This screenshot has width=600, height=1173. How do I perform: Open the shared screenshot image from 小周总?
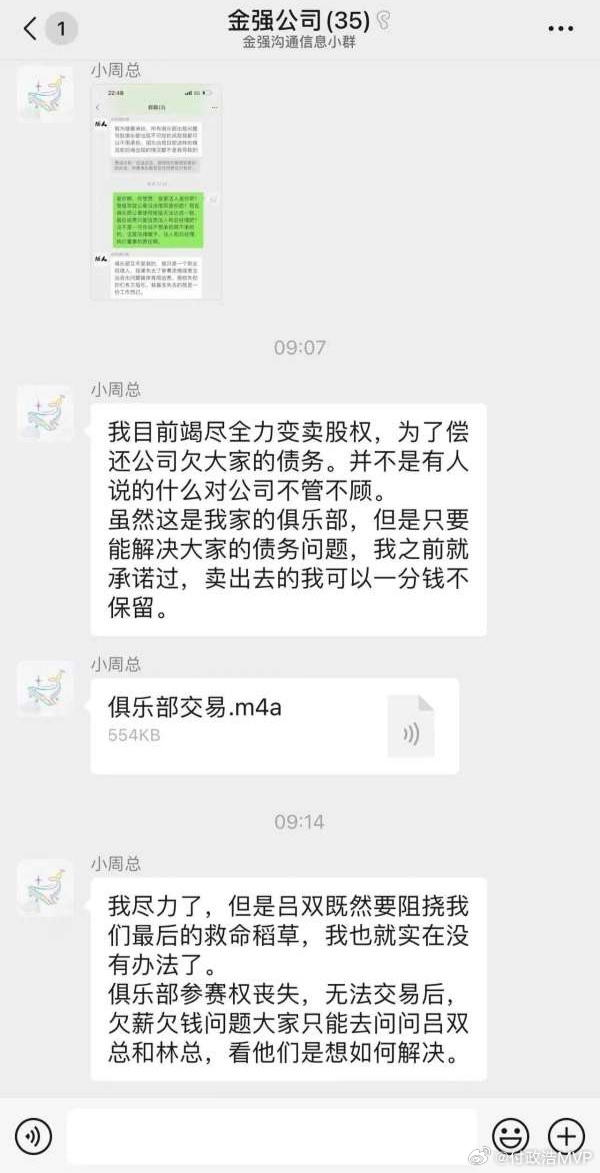coord(155,191)
